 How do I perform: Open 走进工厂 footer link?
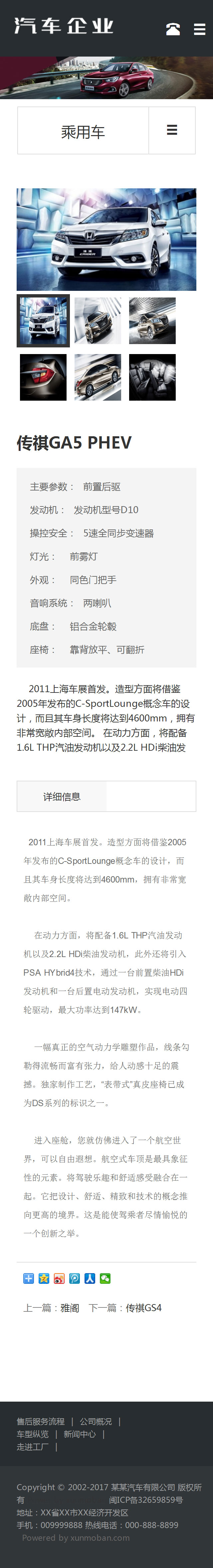[x=32, y=1447]
